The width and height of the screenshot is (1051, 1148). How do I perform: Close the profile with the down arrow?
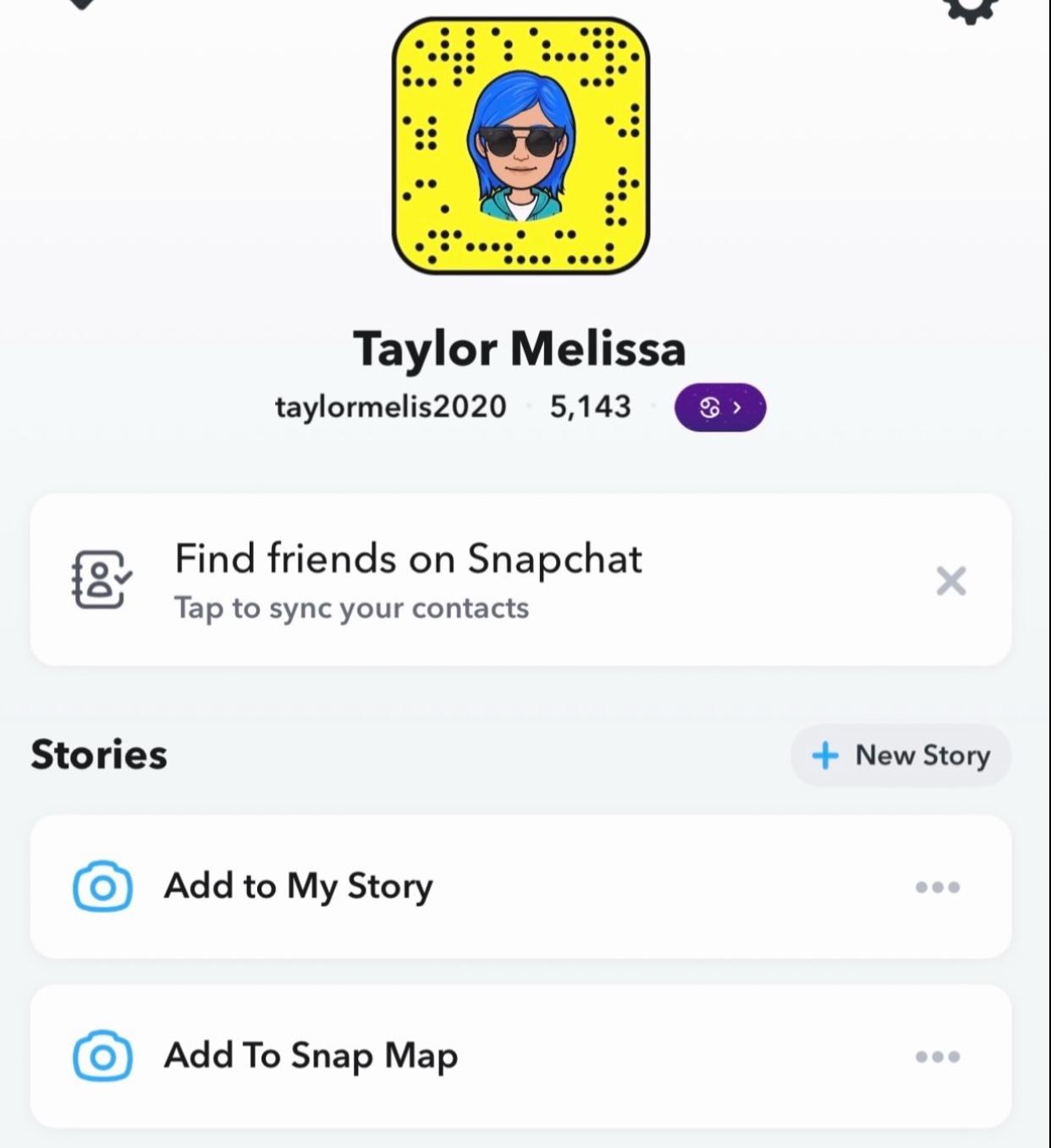(x=81, y=4)
